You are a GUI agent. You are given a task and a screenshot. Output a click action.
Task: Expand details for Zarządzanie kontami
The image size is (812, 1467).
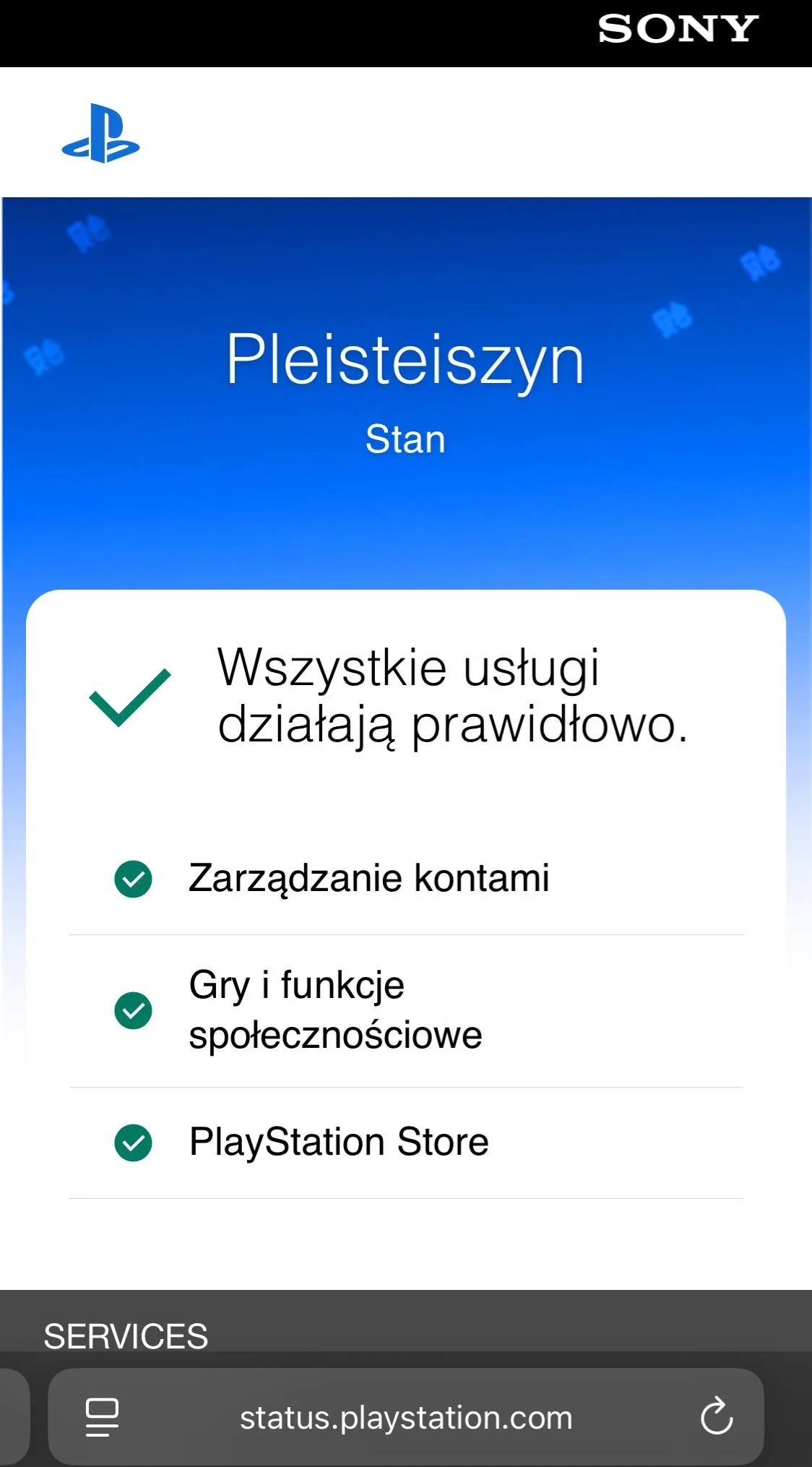coord(368,877)
